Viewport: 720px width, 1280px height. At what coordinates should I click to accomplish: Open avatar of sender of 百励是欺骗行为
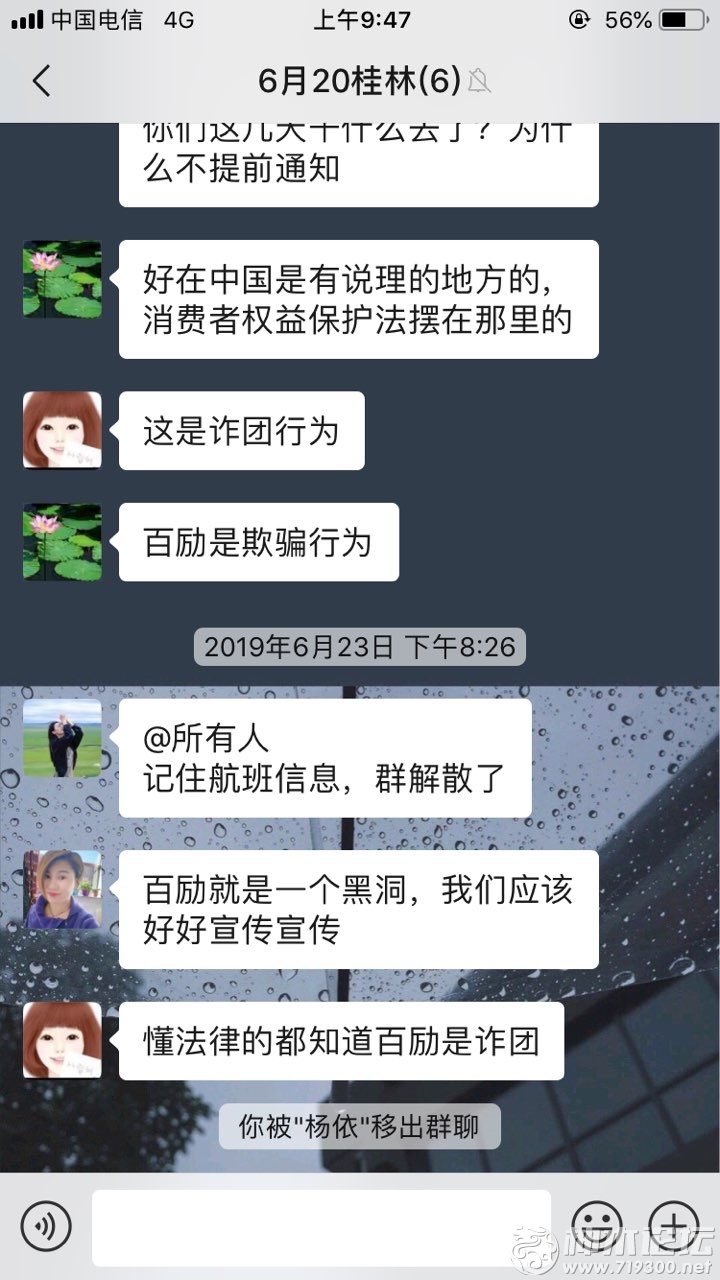pyautogui.click(x=62, y=542)
